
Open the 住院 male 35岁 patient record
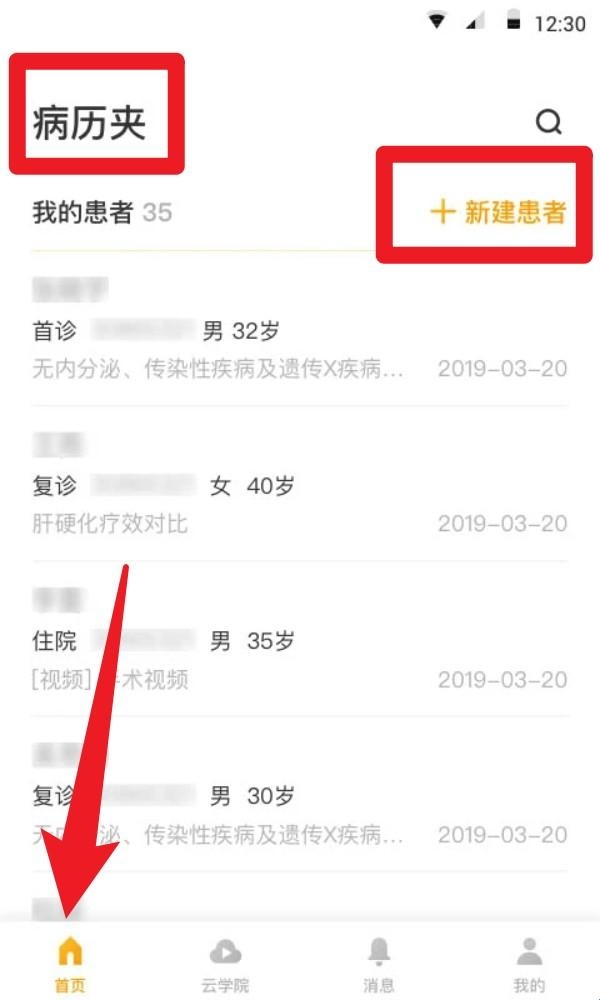tap(300, 642)
